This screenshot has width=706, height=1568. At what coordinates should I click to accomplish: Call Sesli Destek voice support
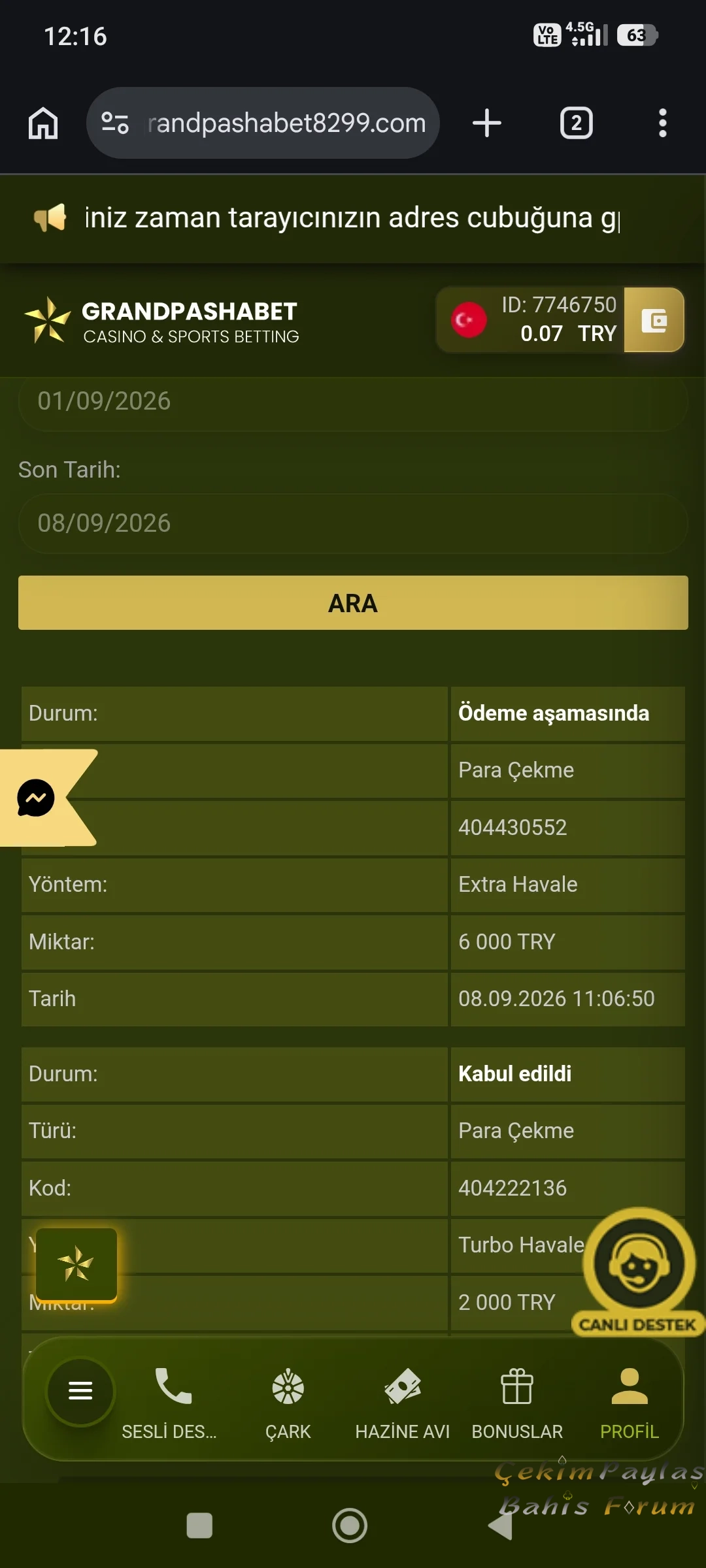coord(169,1402)
